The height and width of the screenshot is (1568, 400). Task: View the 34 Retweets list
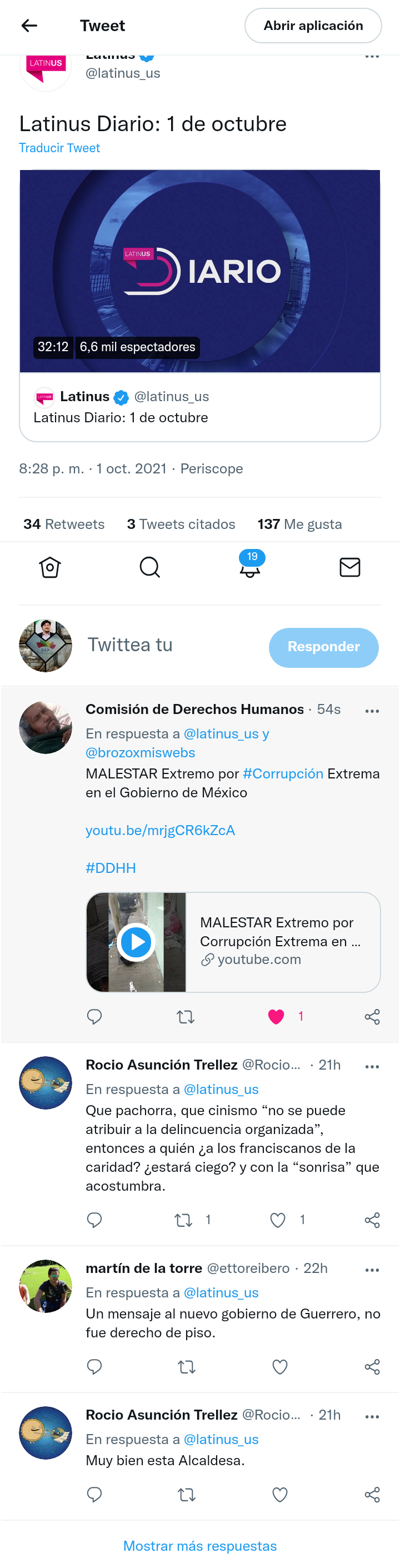pyautogui.click(x=64, y=524)
